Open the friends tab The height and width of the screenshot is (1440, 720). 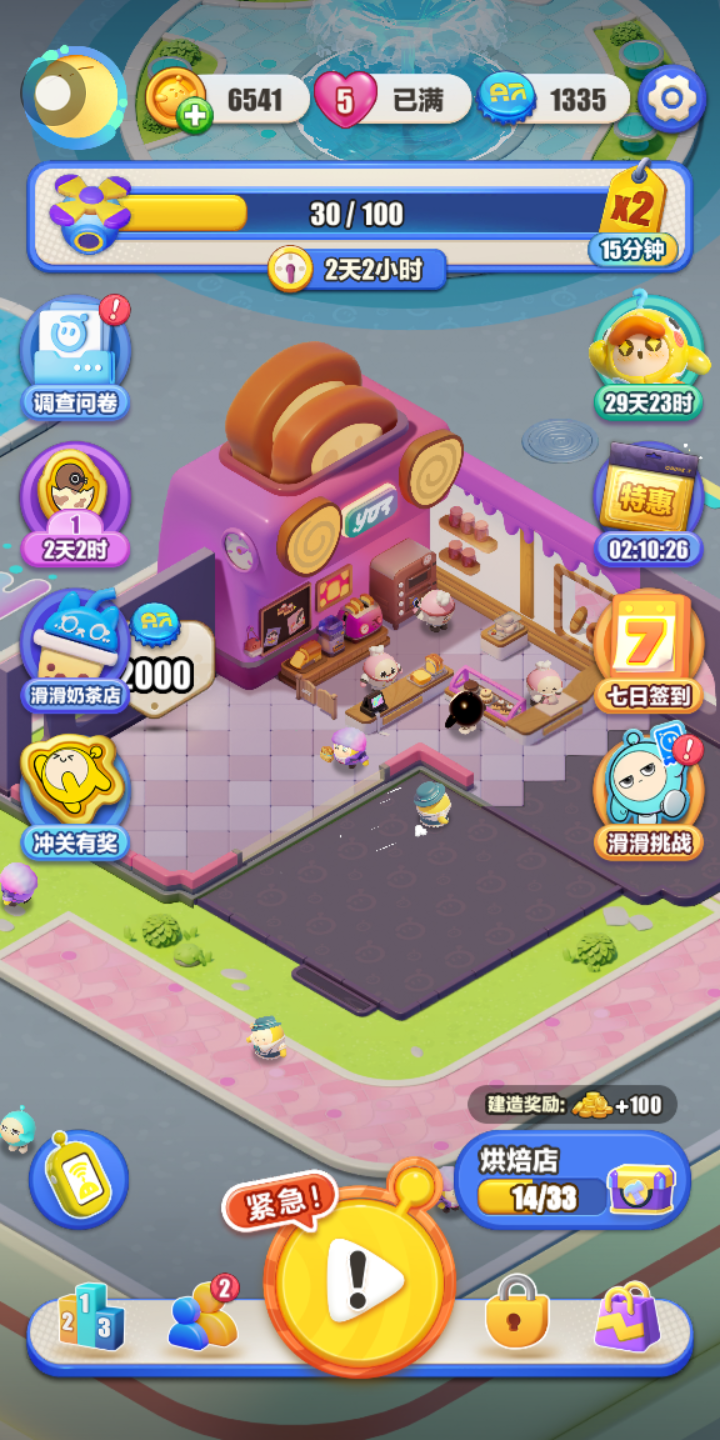pyautogui.click(x=204, y=1317)
